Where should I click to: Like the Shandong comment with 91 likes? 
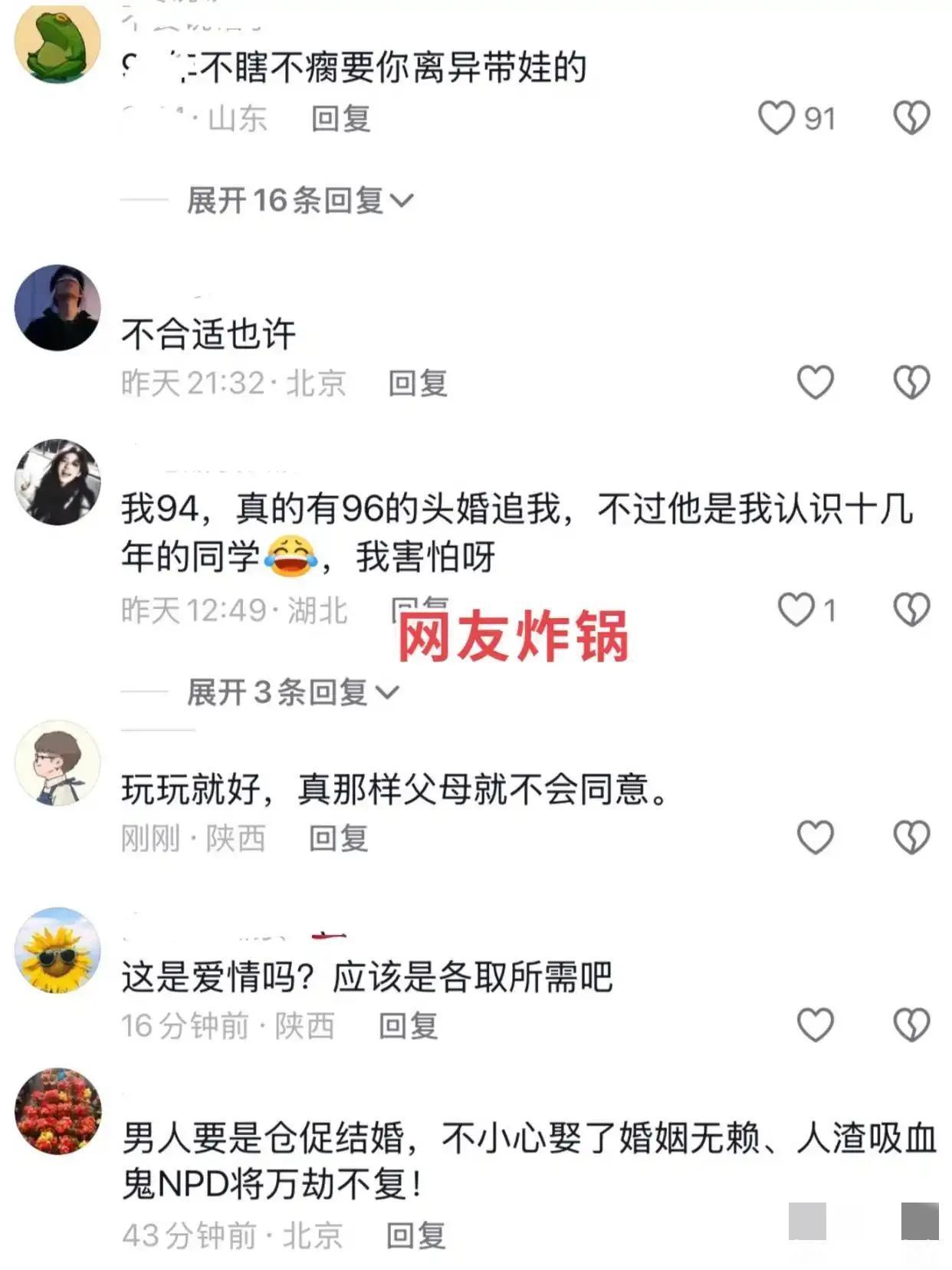coord(776,118)
